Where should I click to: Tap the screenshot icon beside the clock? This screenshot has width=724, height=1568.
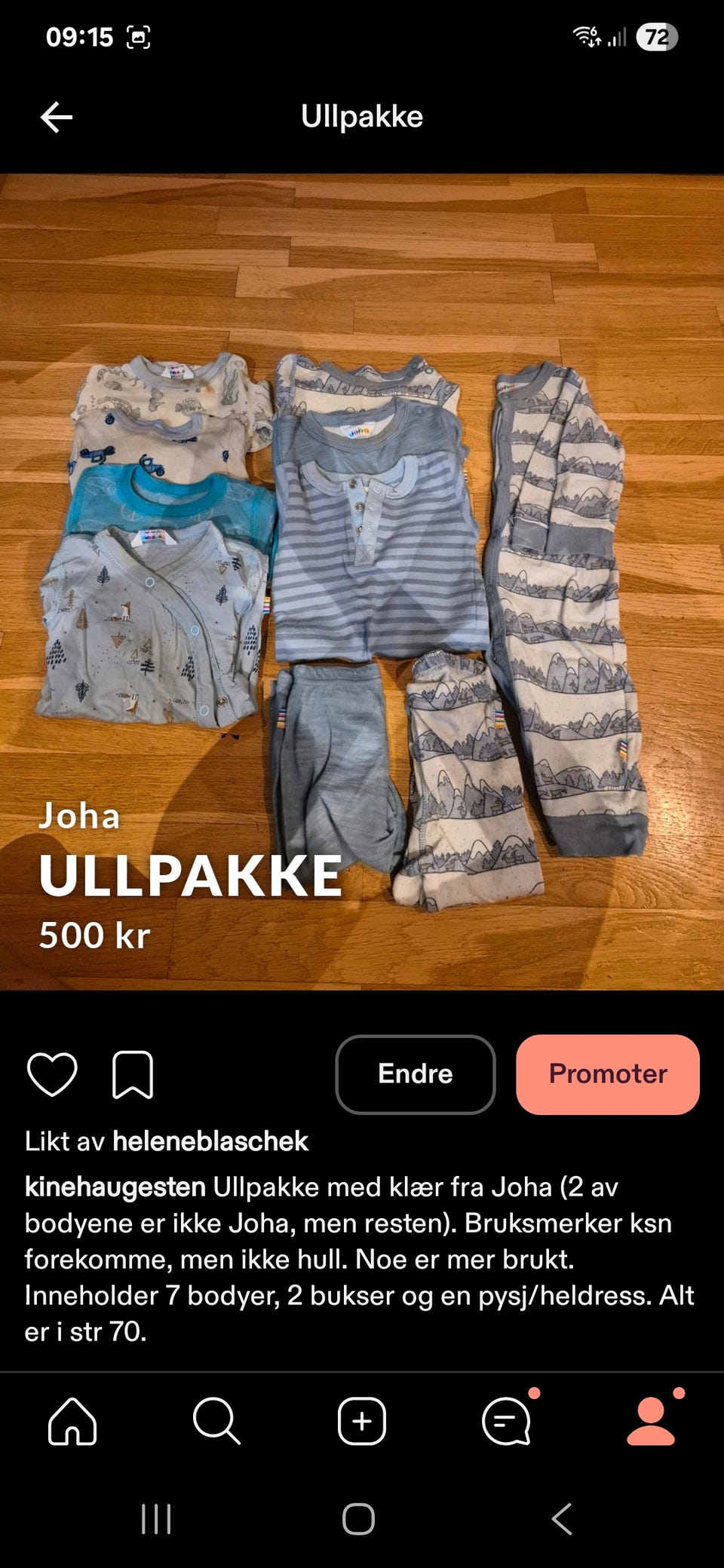pyautogui.click(x=139, y=35)
